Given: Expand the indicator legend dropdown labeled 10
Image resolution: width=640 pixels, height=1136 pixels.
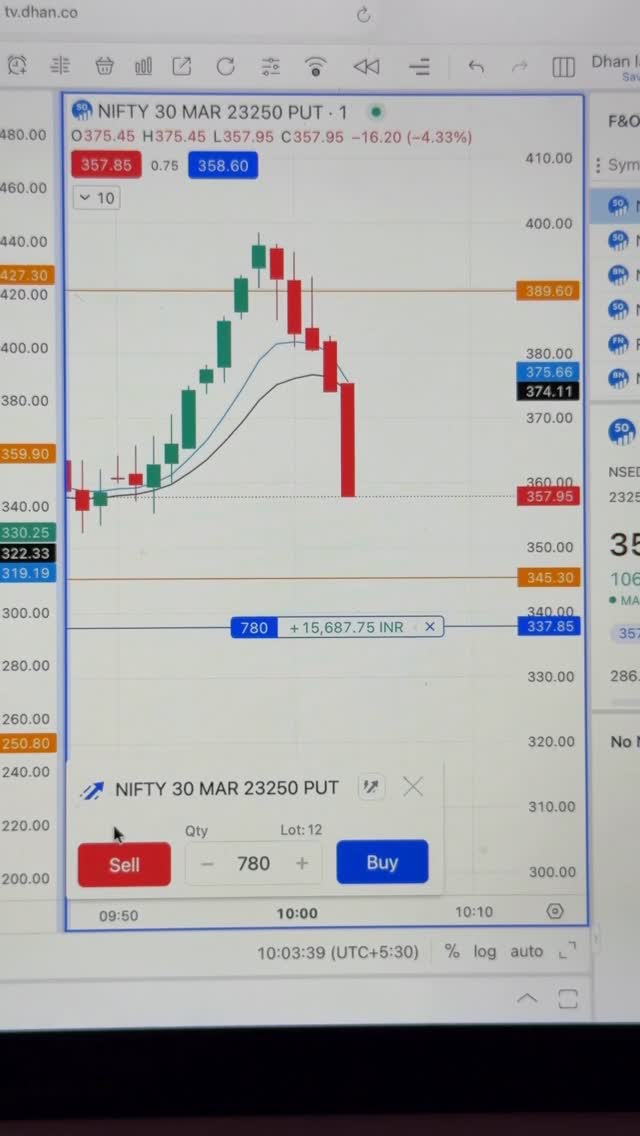Looking at the screenshot, I should point(96,198).
